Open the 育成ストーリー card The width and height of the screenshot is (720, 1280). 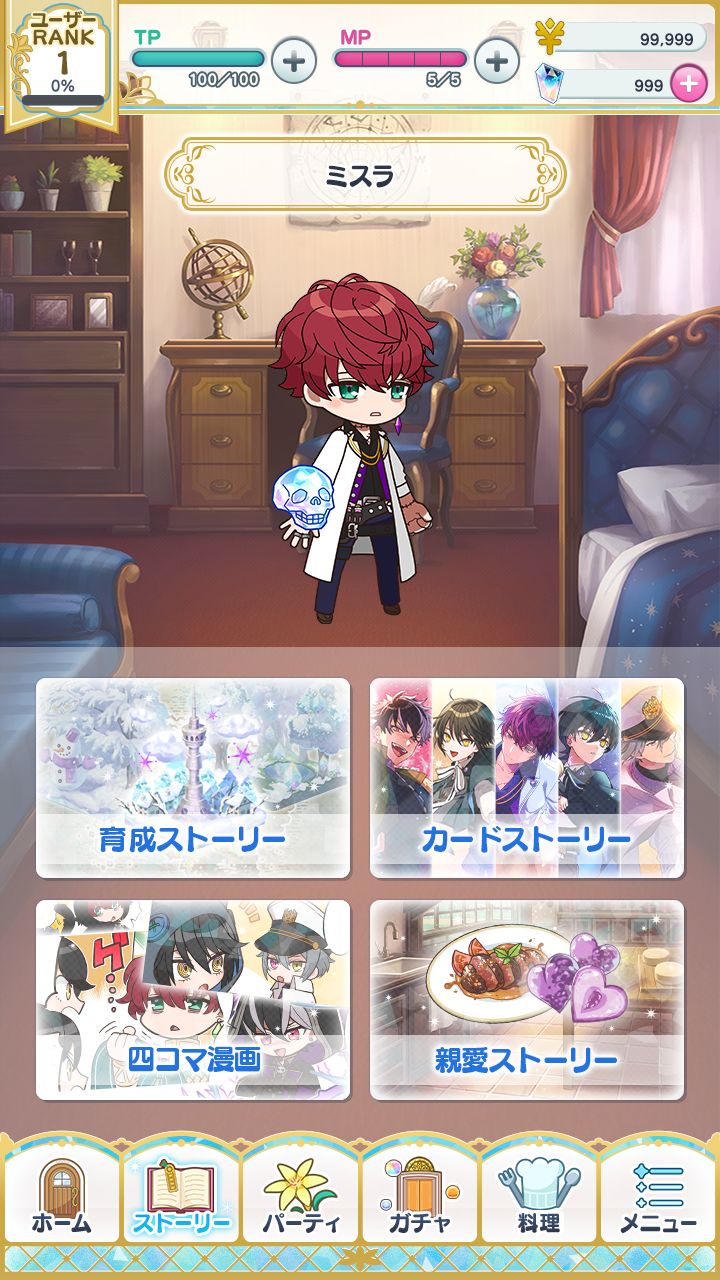tap(193, 778)
